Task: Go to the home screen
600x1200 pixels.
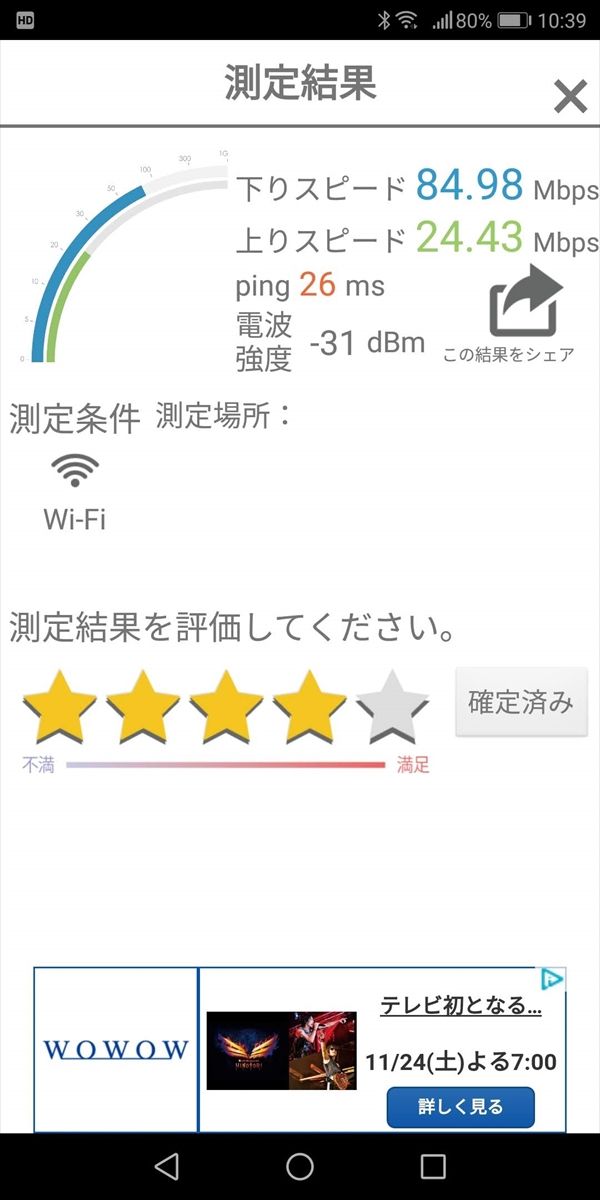Action: pos(300,1166)
